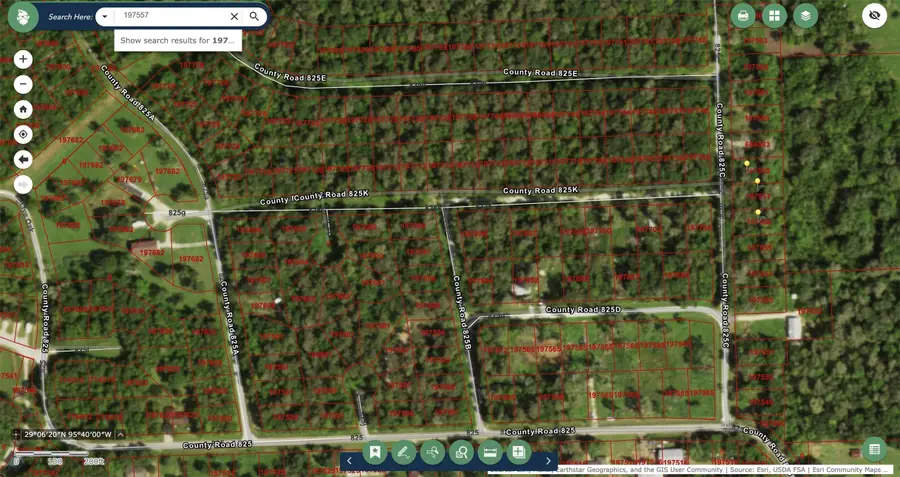Locate my current position
The width and height of the screenshot is (900, 477).
point(23,134)
